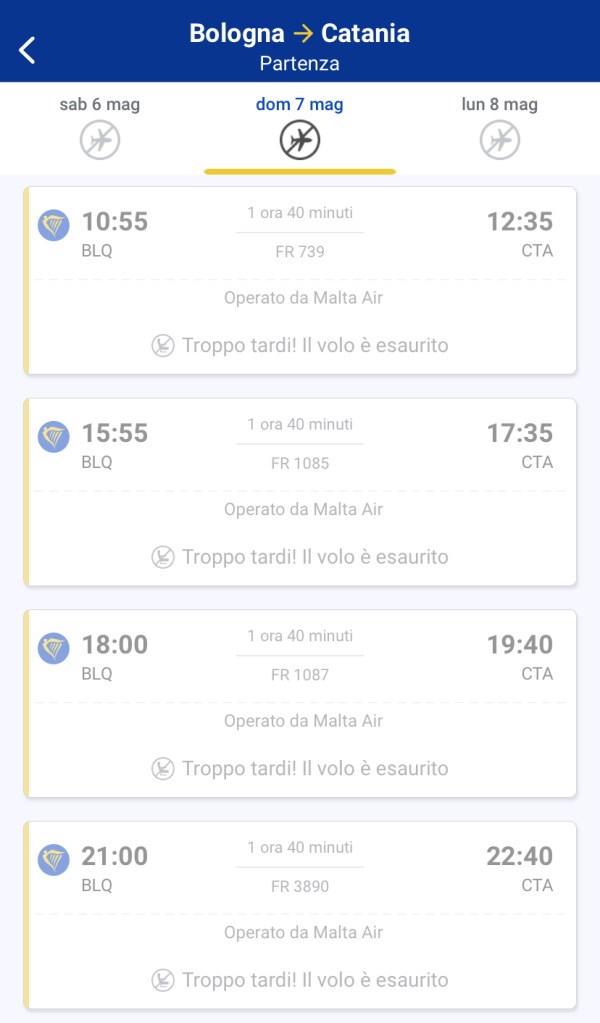
Task: Go back from Bologna to Catania flights
Action: [27, 49]
